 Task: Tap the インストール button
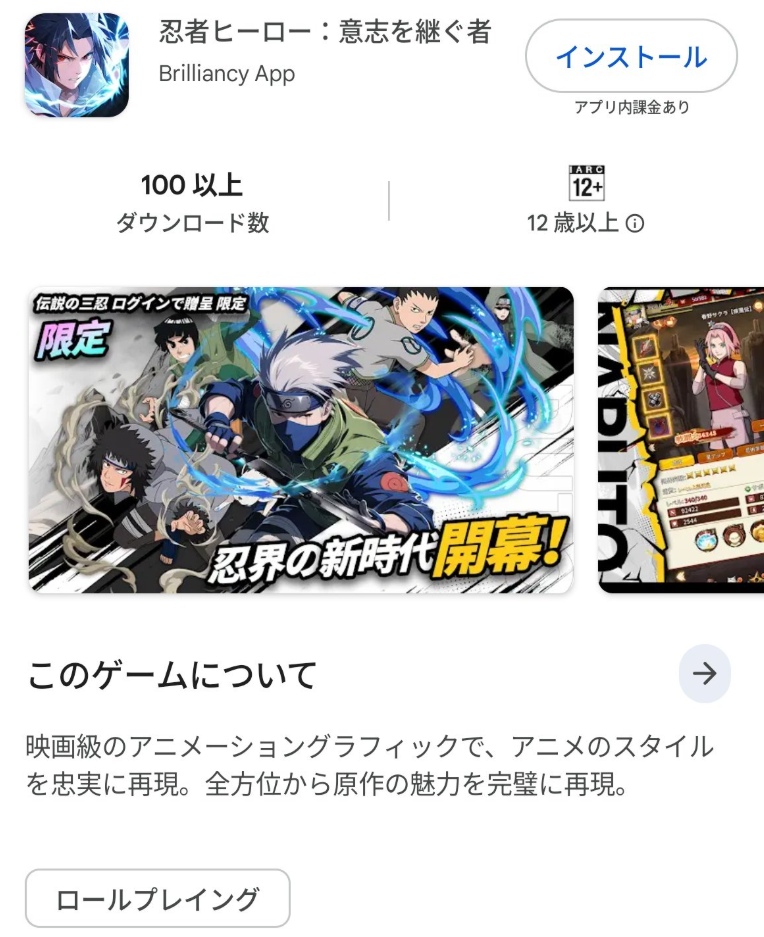tap(631, 57)
